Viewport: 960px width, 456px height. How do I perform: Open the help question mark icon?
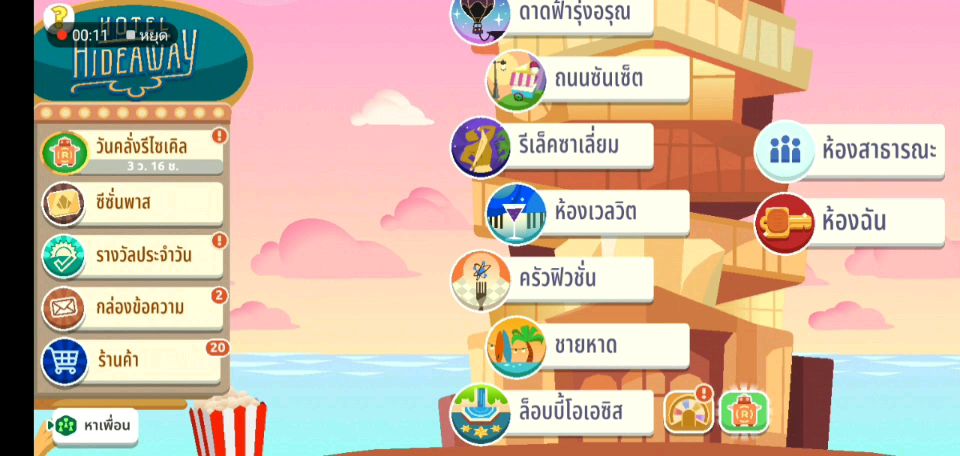[60, 14]
